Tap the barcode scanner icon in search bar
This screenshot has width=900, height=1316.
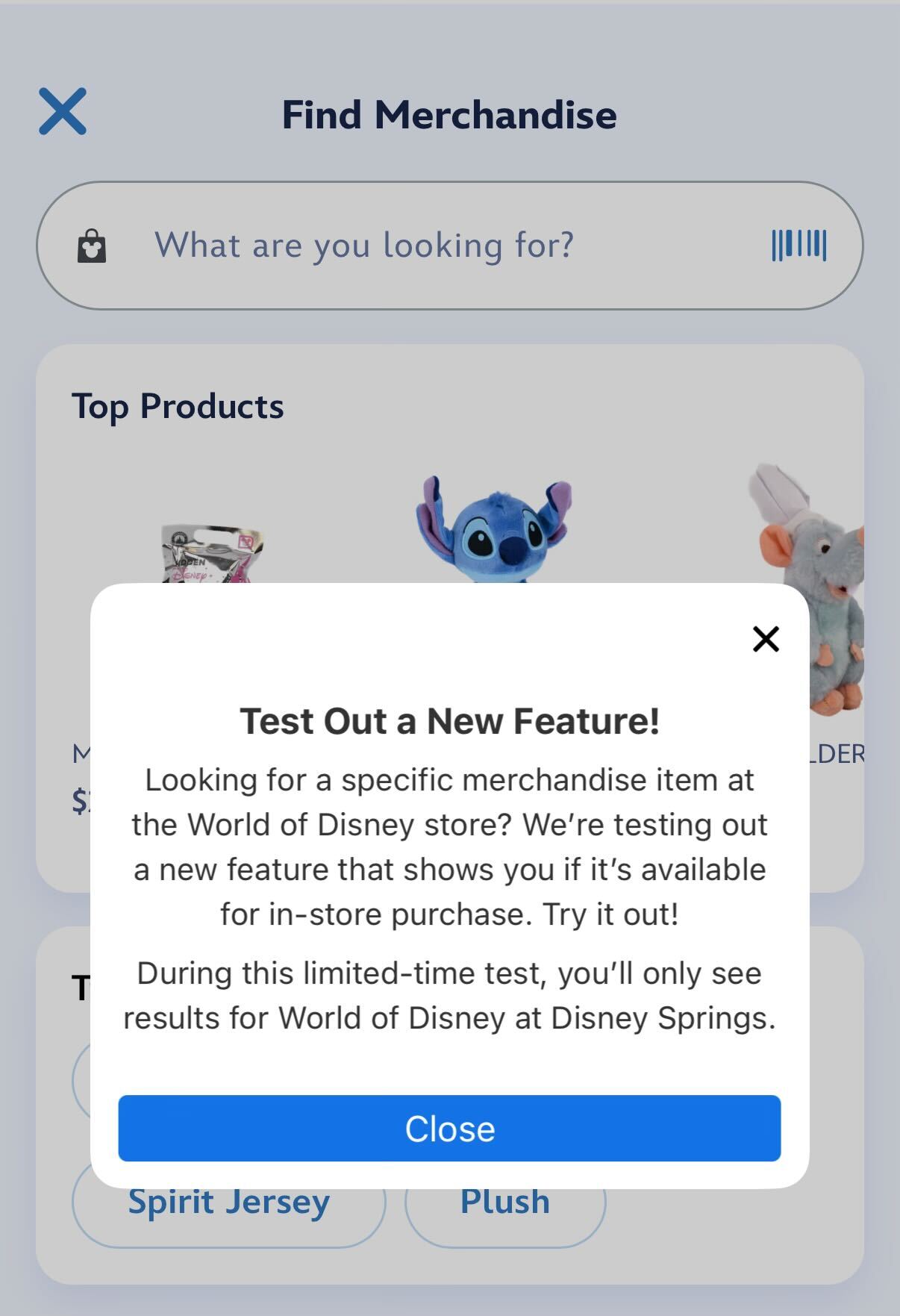tap(798, 245)
